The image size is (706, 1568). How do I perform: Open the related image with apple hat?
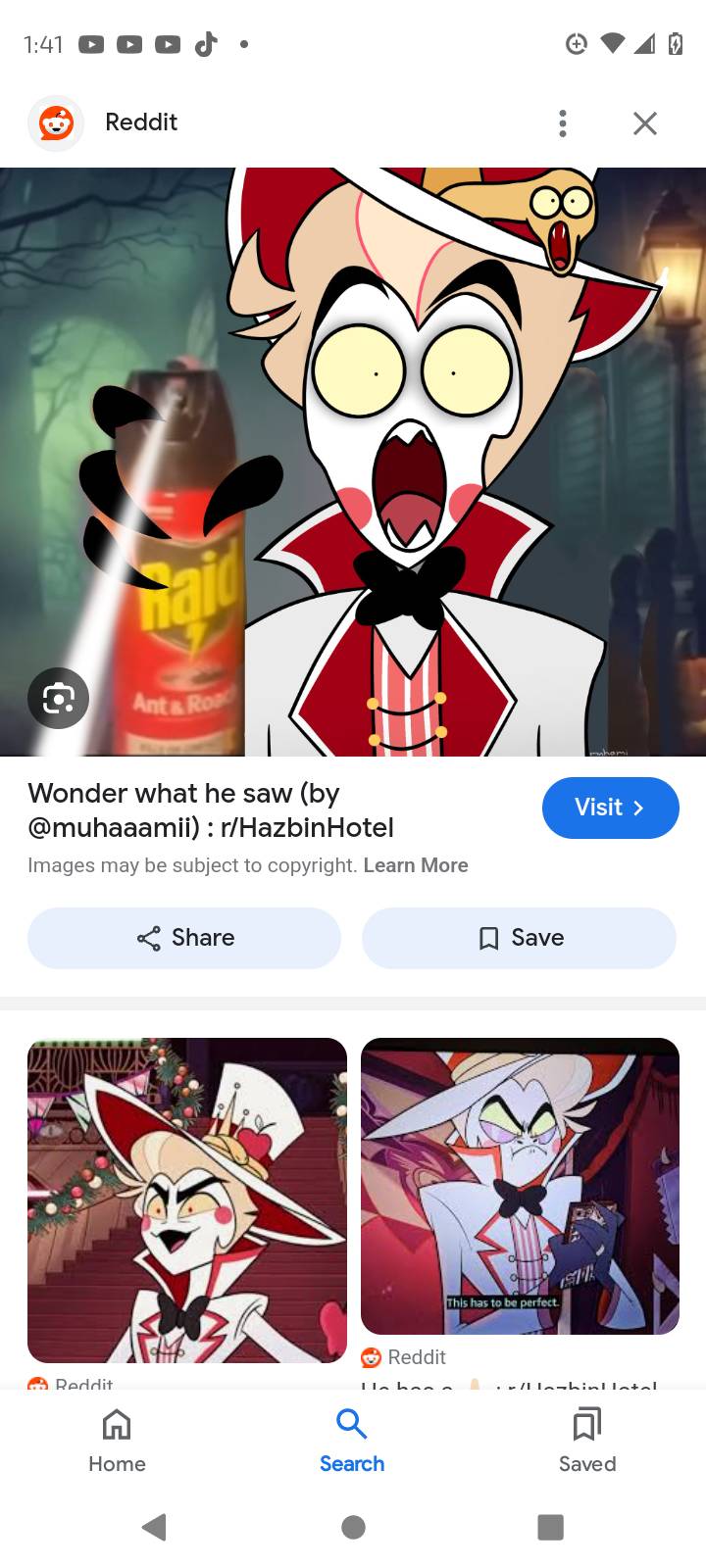(187, 1200)
